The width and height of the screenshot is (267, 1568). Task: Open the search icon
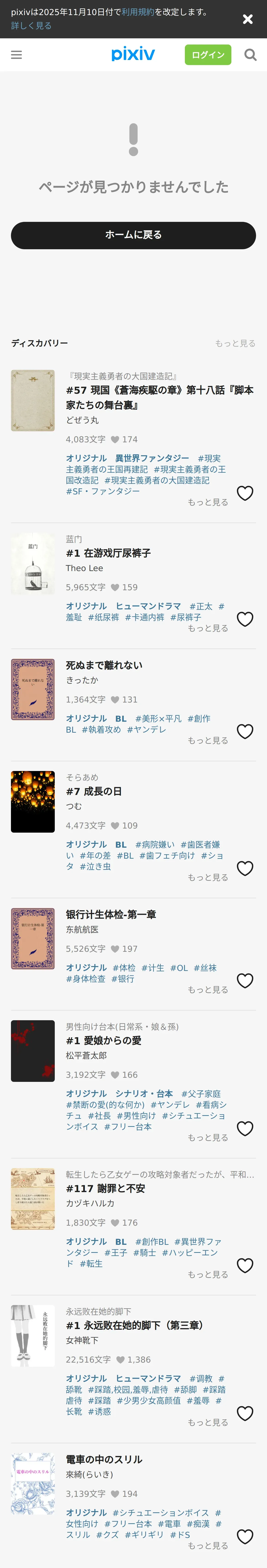(x=250, y=55)
